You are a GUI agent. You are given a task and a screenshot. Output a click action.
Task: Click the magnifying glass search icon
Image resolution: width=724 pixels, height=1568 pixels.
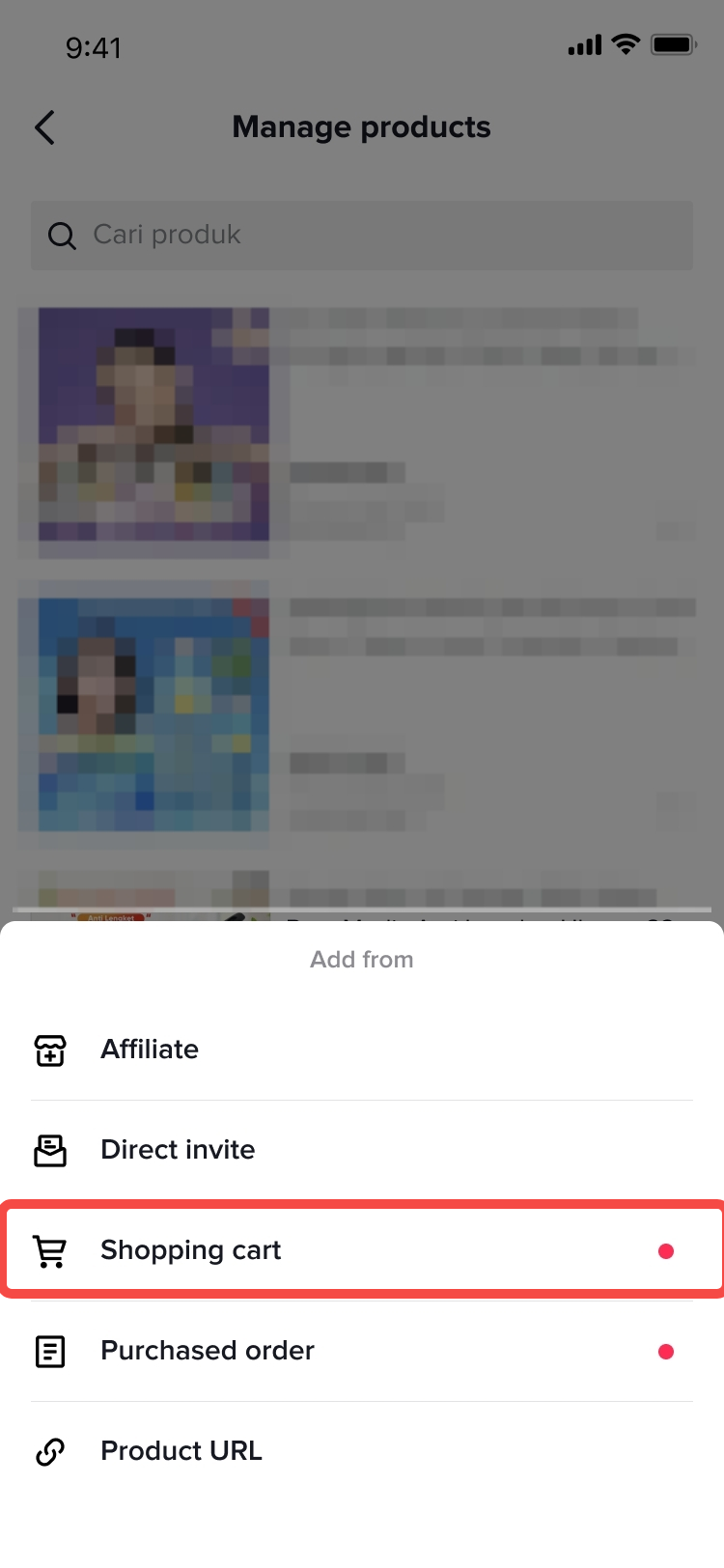point(61,235)
